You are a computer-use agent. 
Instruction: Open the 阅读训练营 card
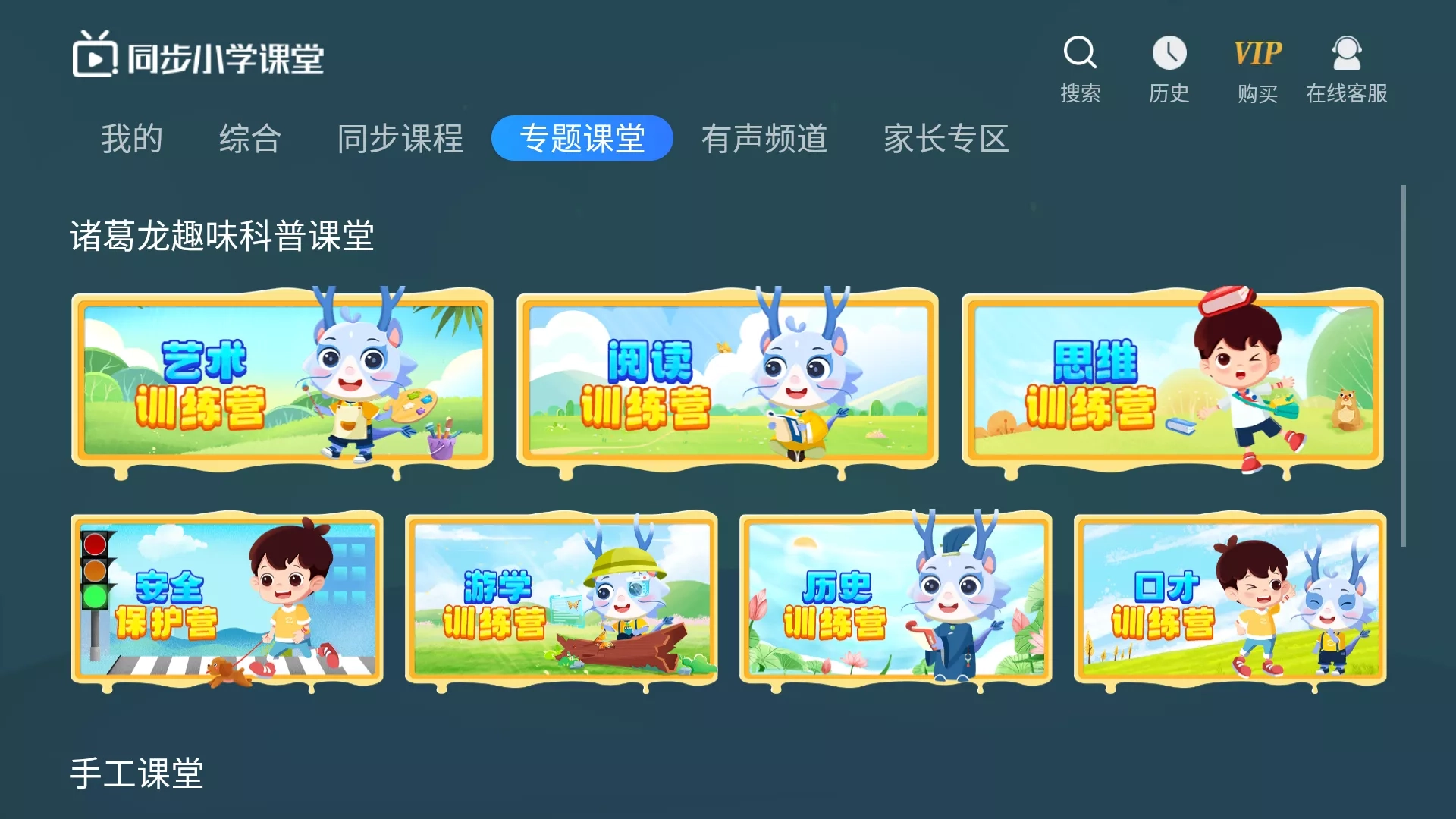pyautogui.click(x=727, y=381)
